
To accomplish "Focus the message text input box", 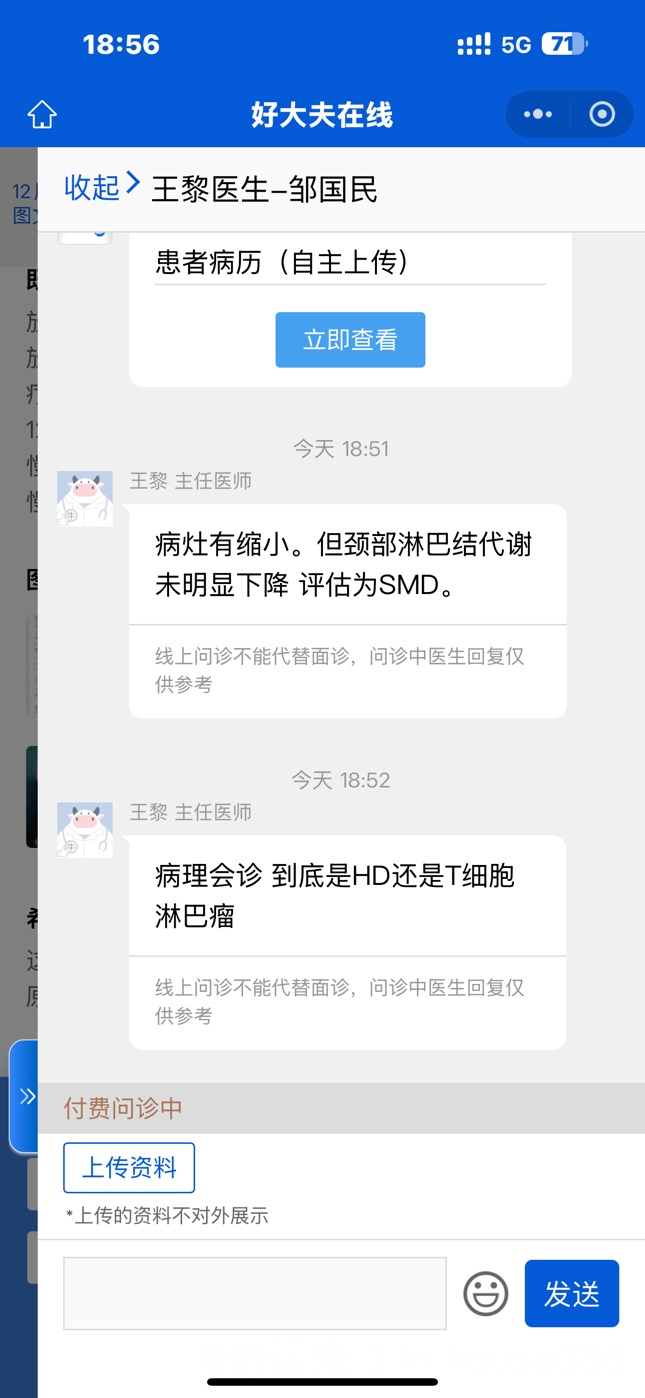I will [255, 1293].
